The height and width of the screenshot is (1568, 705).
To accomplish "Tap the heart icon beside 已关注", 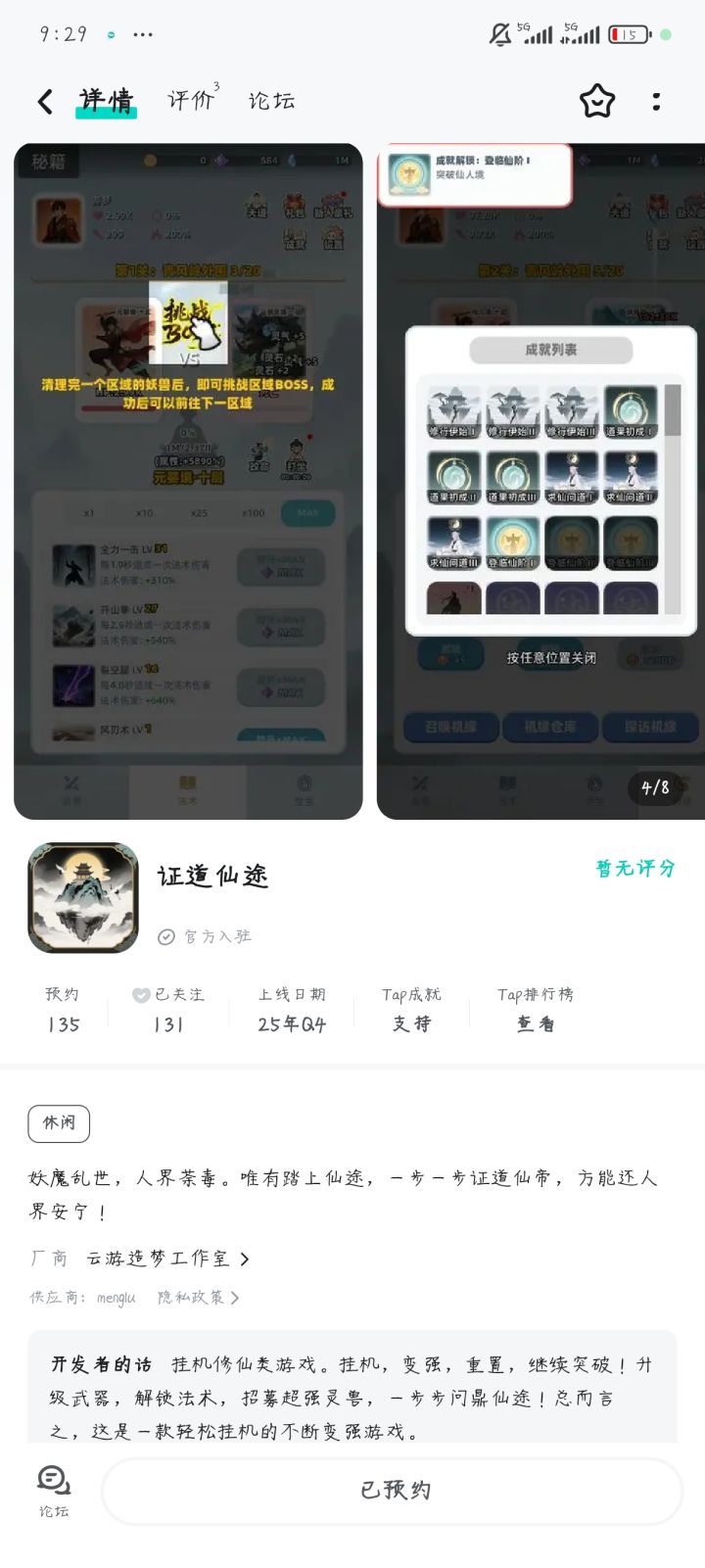I will coord(141,994).
